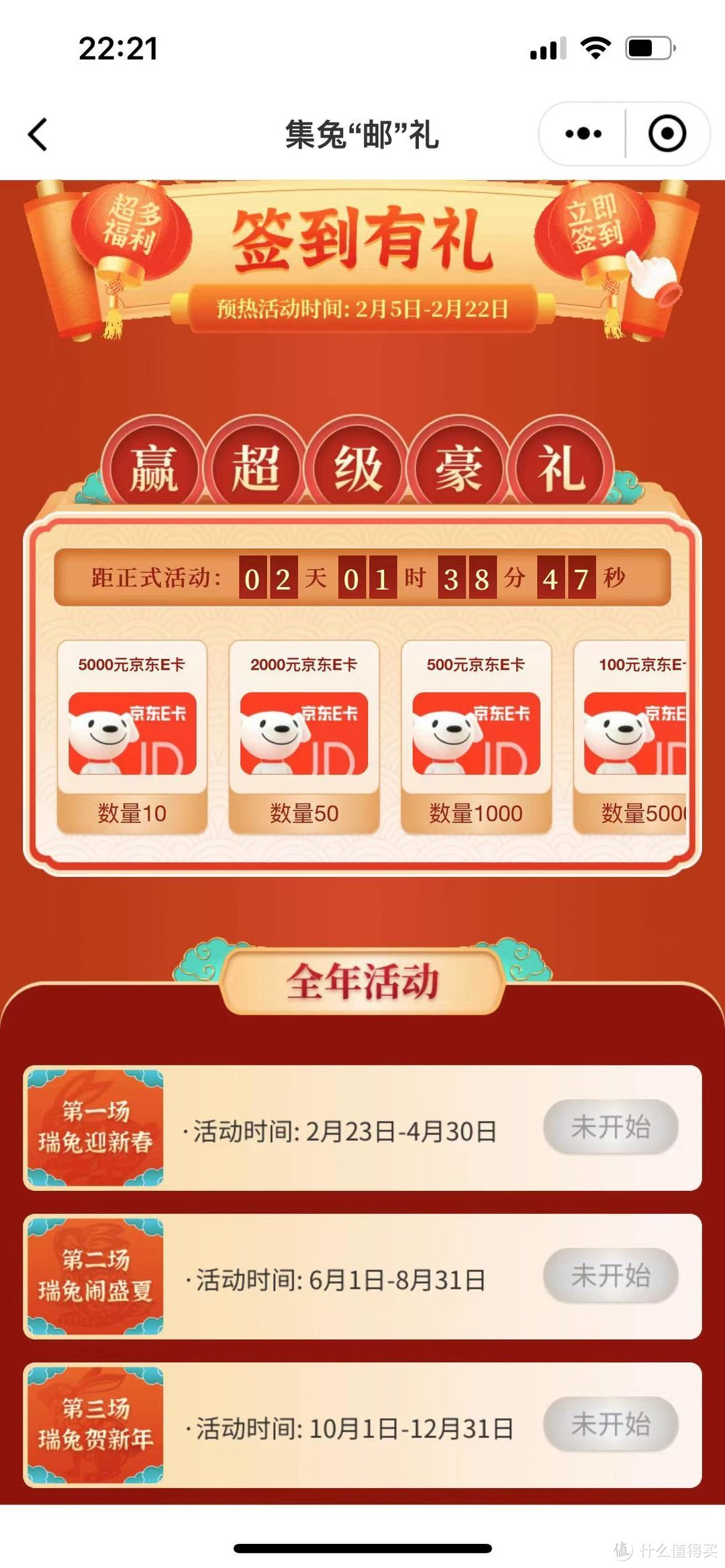Open the 2000元京东E卡 prize card
The image size is (725, 1568).
pyautogui.click(x=304, y=737)
